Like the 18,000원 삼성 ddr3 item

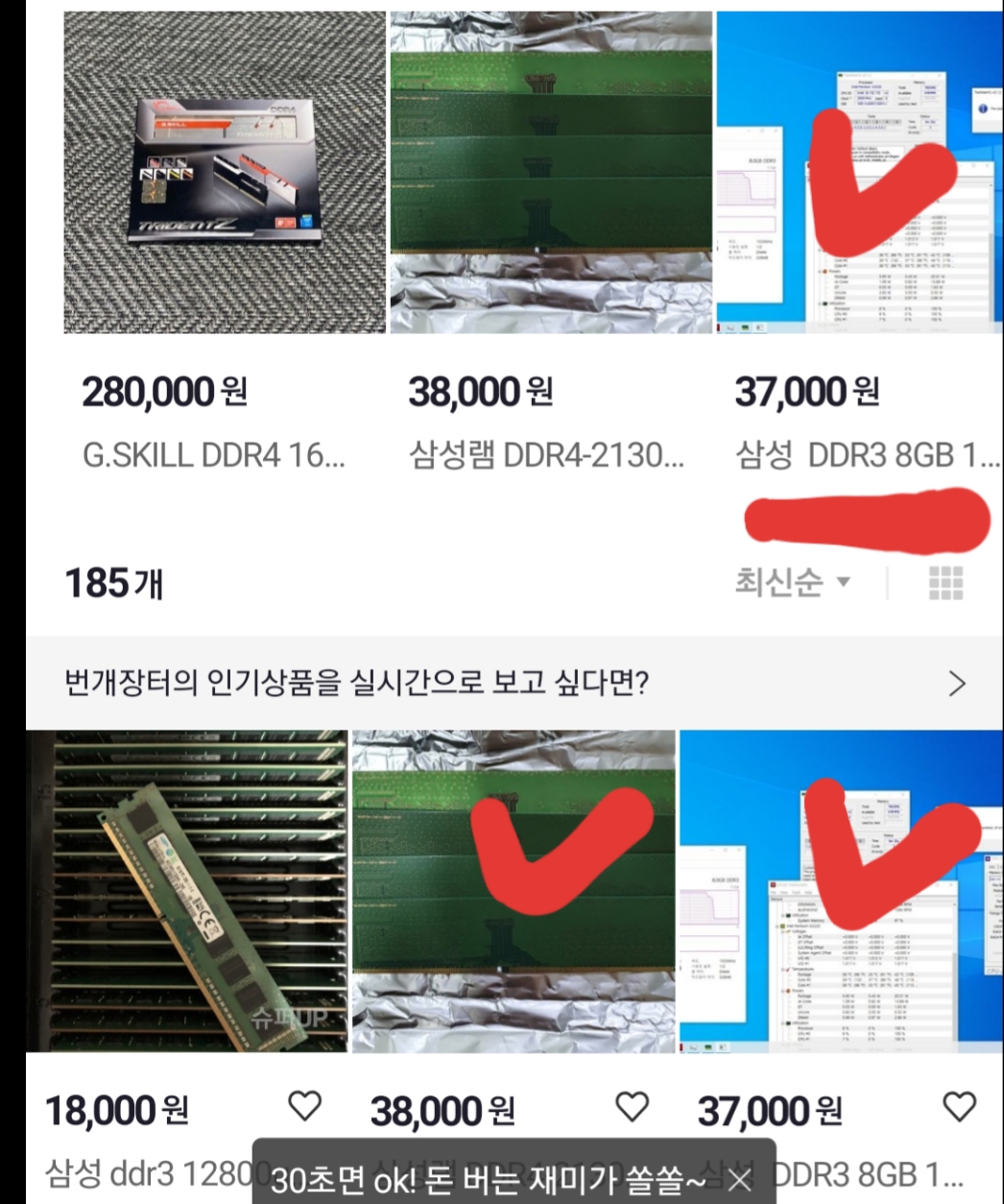tap(305, 1106)
